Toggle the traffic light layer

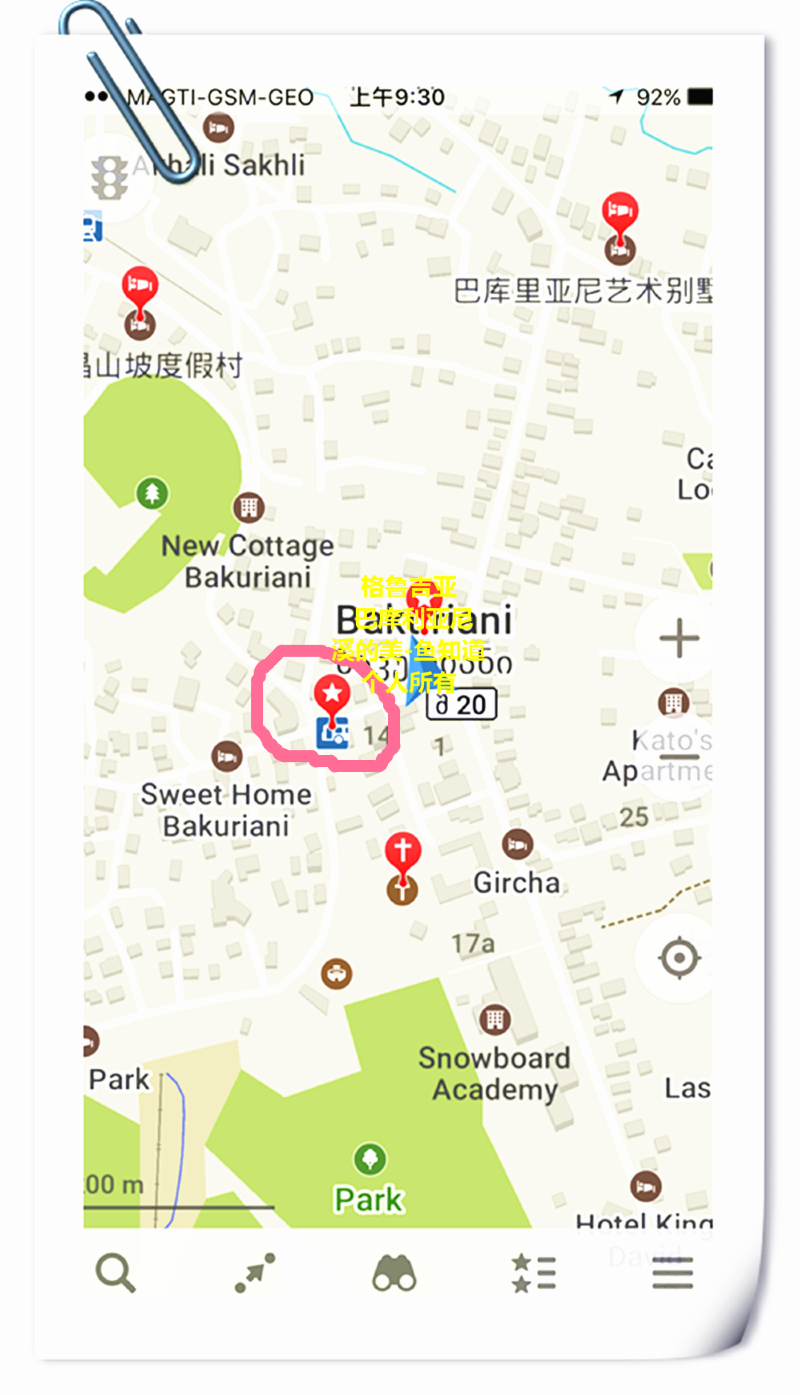(x=111, y=178)
